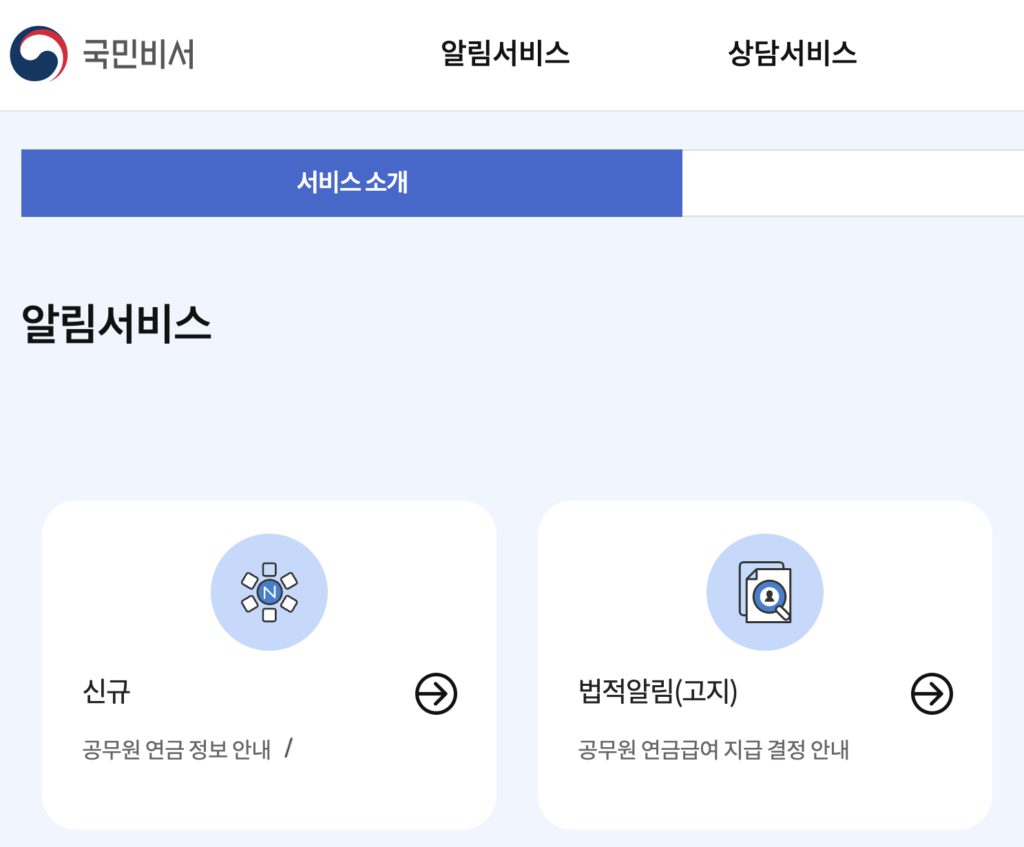Image resolution: width=1024 pixels, height=847 pixels.
Task: Go to 국민비서 home via logo
Action: coord(102,53)
